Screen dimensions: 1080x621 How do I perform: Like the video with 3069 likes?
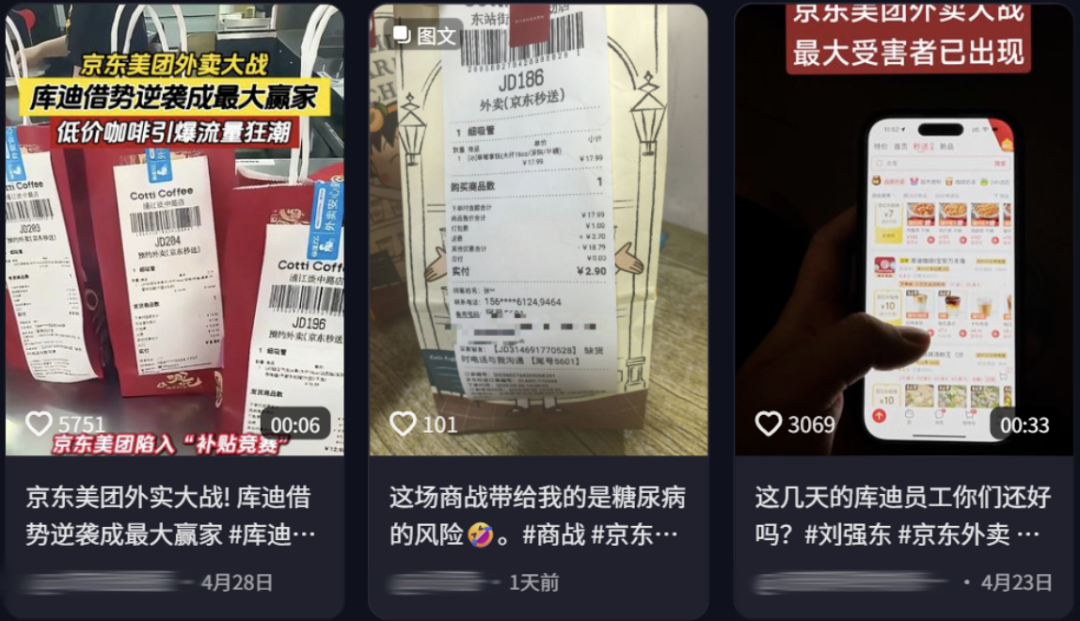click(x=768, y=424)
